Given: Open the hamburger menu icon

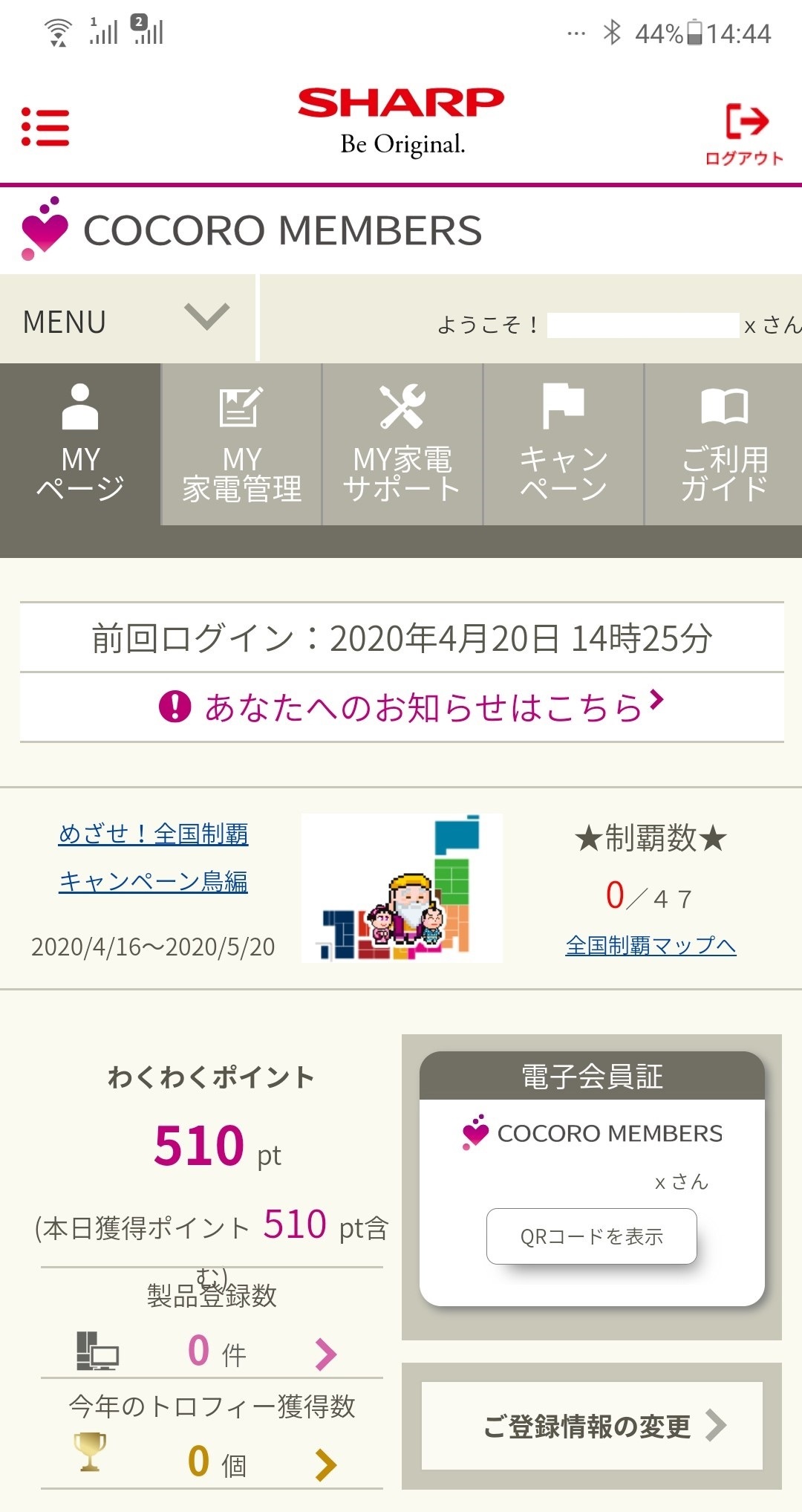Looking at the screenshot, I should [x=45, y=127].
